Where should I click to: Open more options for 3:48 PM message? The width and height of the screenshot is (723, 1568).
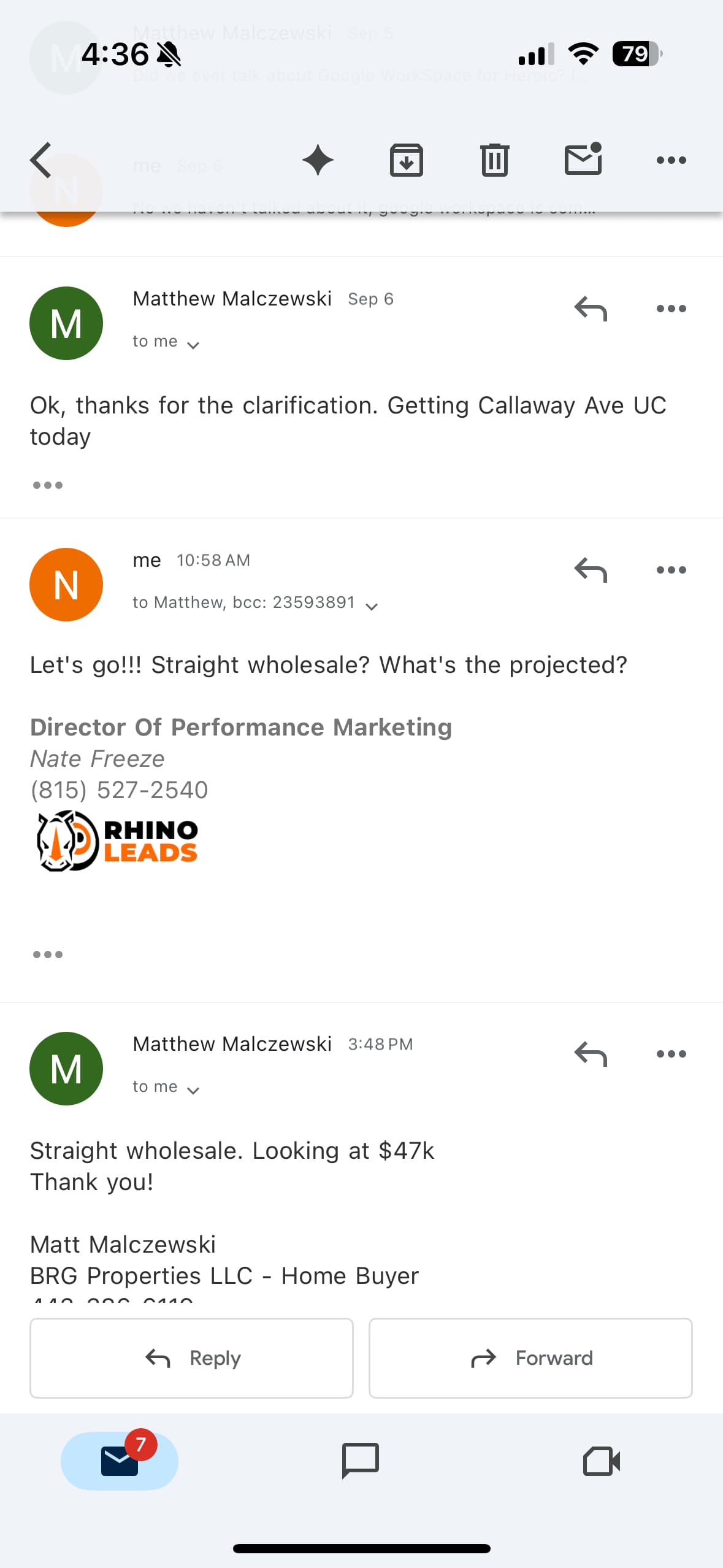pos(671,1054)
